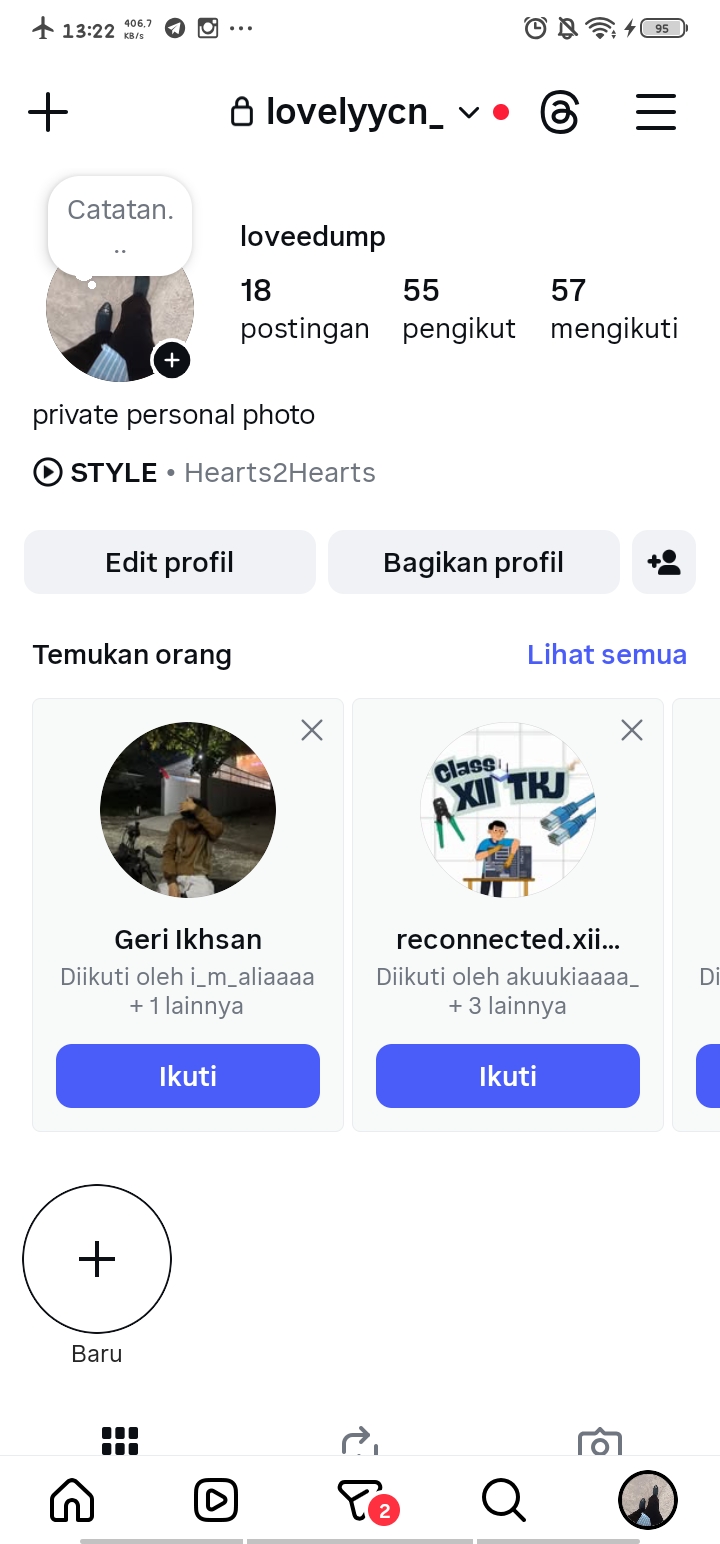Play the STYLE song by Hearts2Hearts

click(x=204, y=472)
